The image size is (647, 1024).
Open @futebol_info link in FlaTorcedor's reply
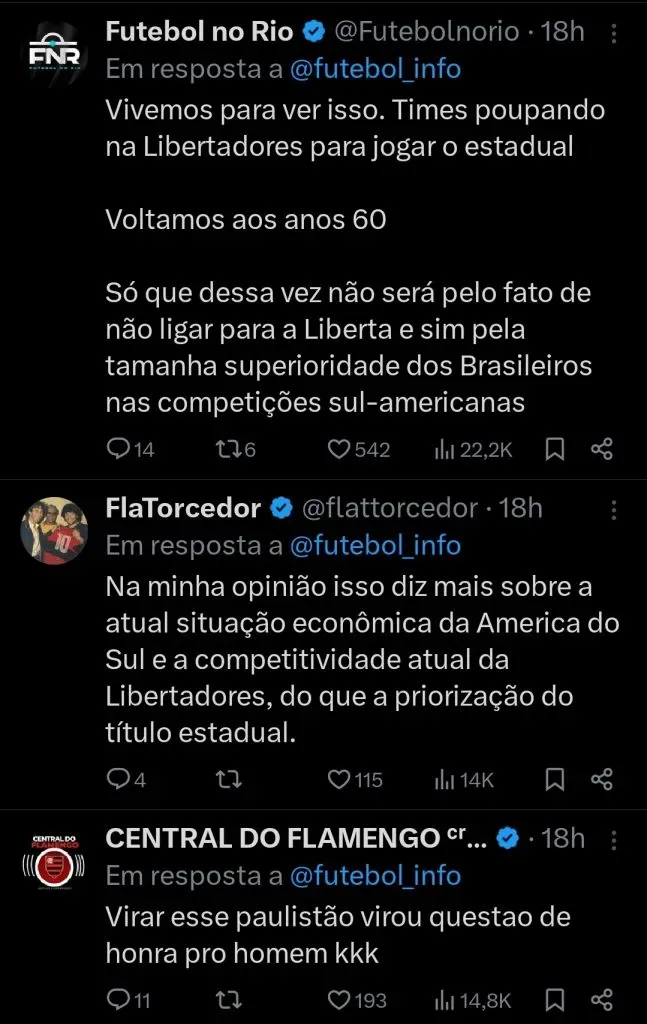375,545
